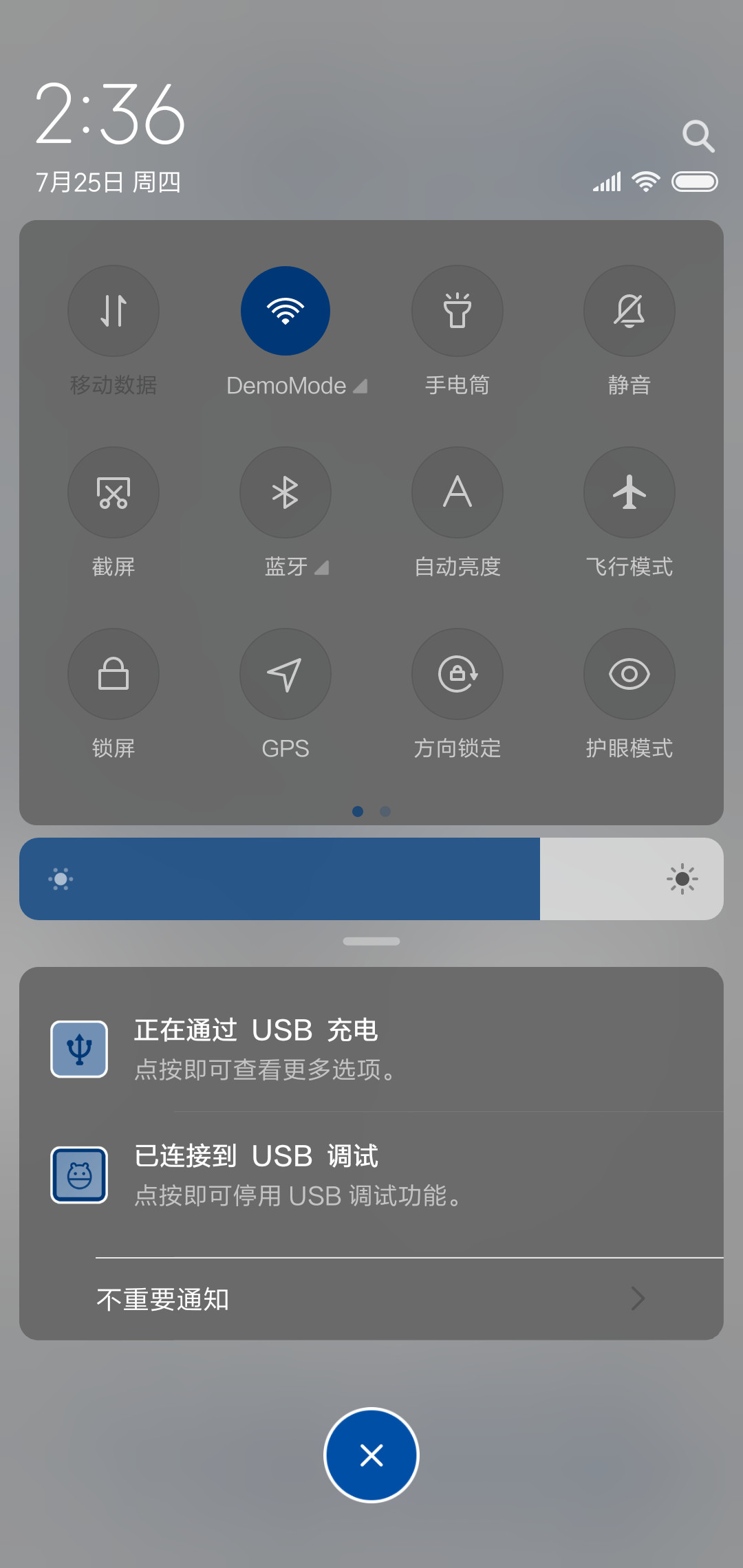Screen dimensions: 743x1568
Task: Open 正在通过 USB 充电 notification
Action: tap(371, 1049)
